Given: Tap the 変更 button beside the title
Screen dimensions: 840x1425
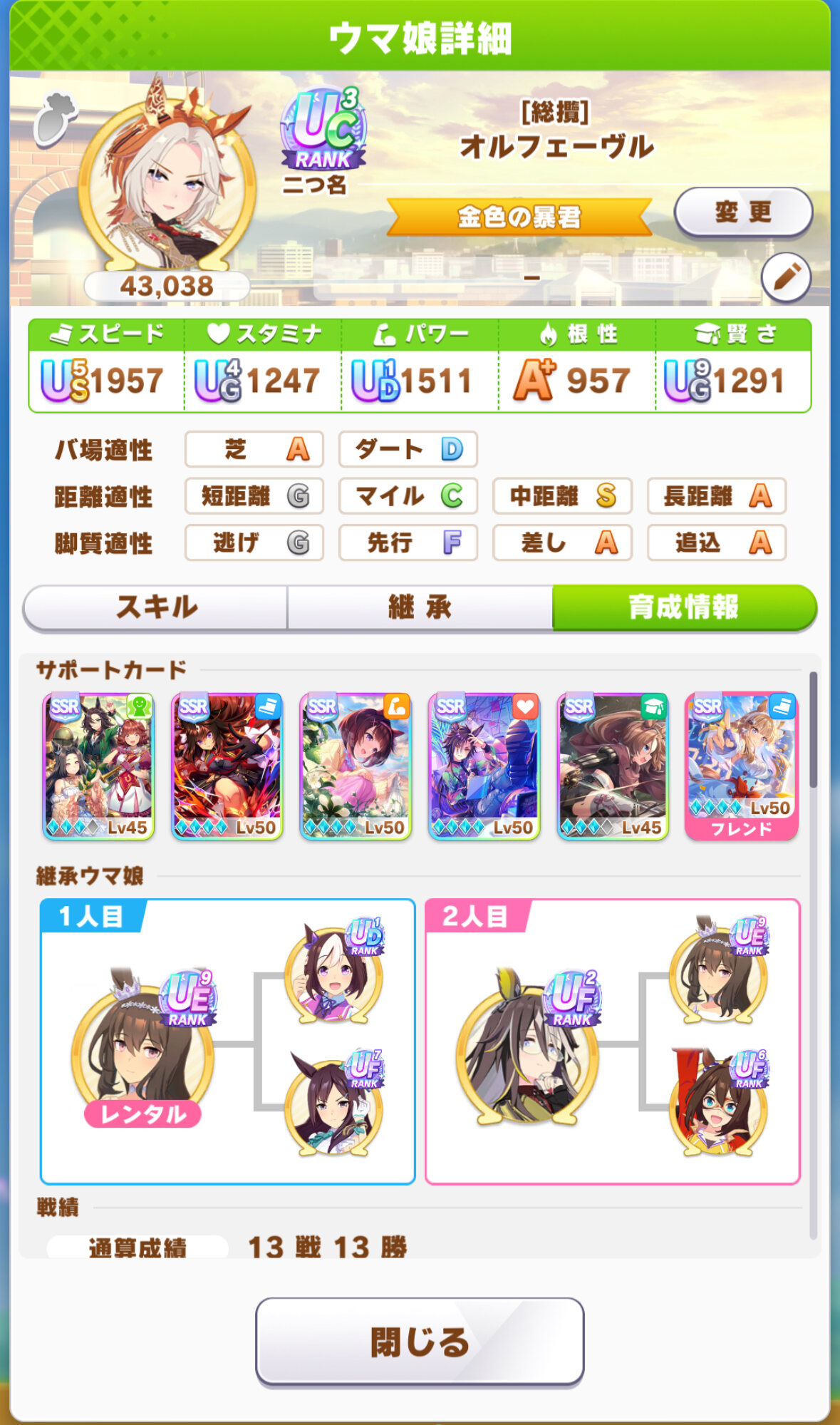Looking at the screenshot, I should (x=742, y=212).
